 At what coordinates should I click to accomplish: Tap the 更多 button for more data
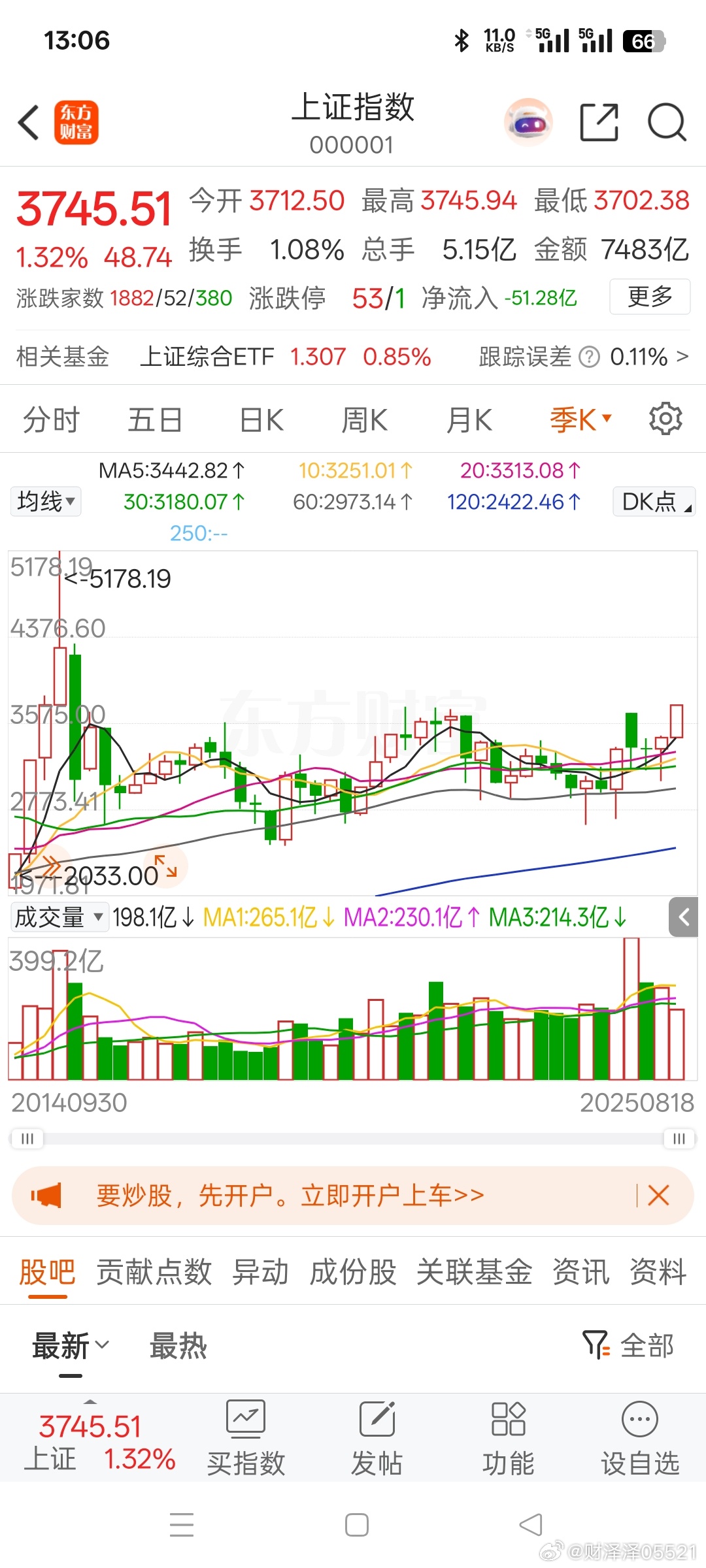(x=650, y=297)
